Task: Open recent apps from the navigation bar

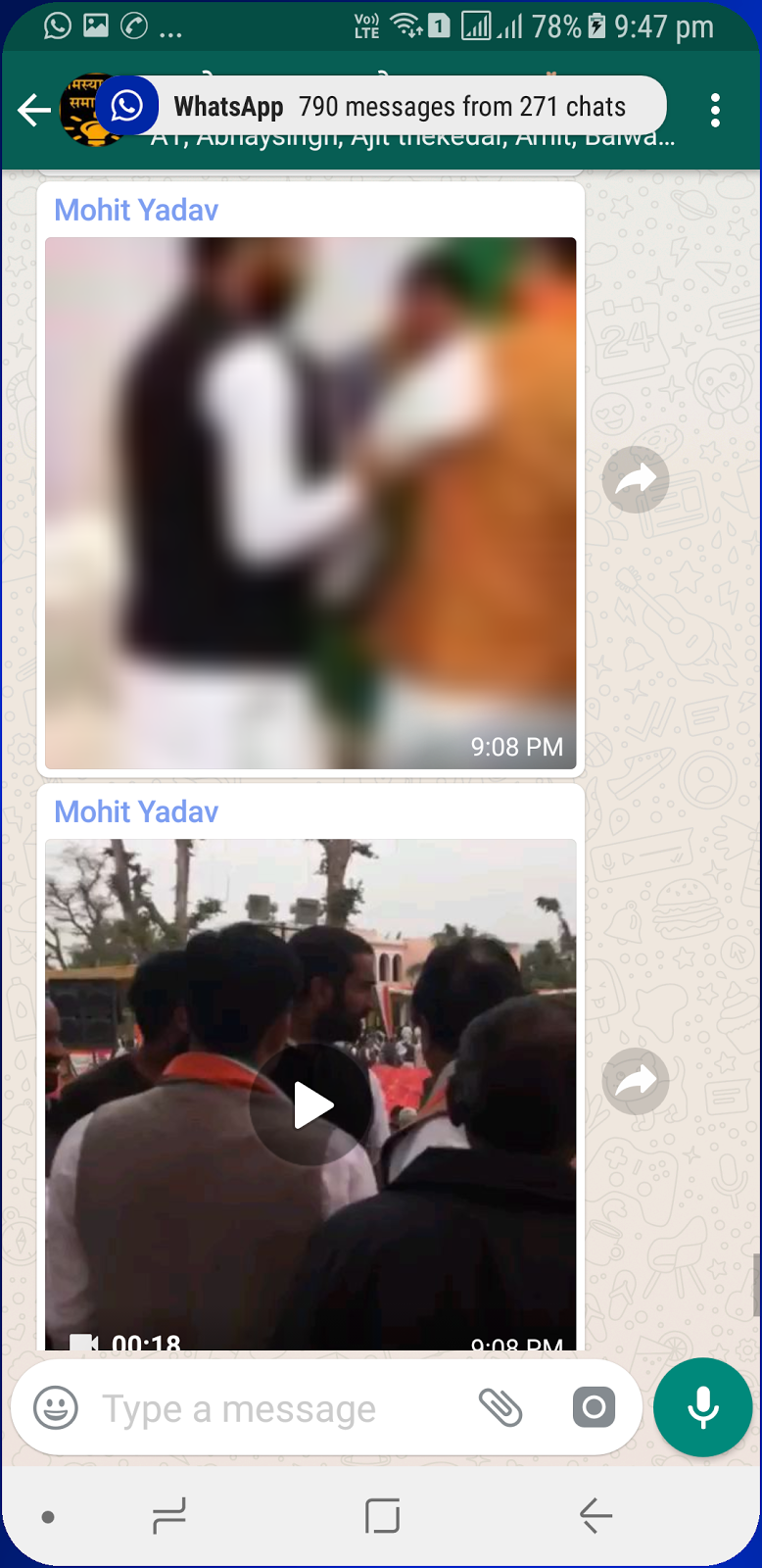Action: click(169, 1516)
